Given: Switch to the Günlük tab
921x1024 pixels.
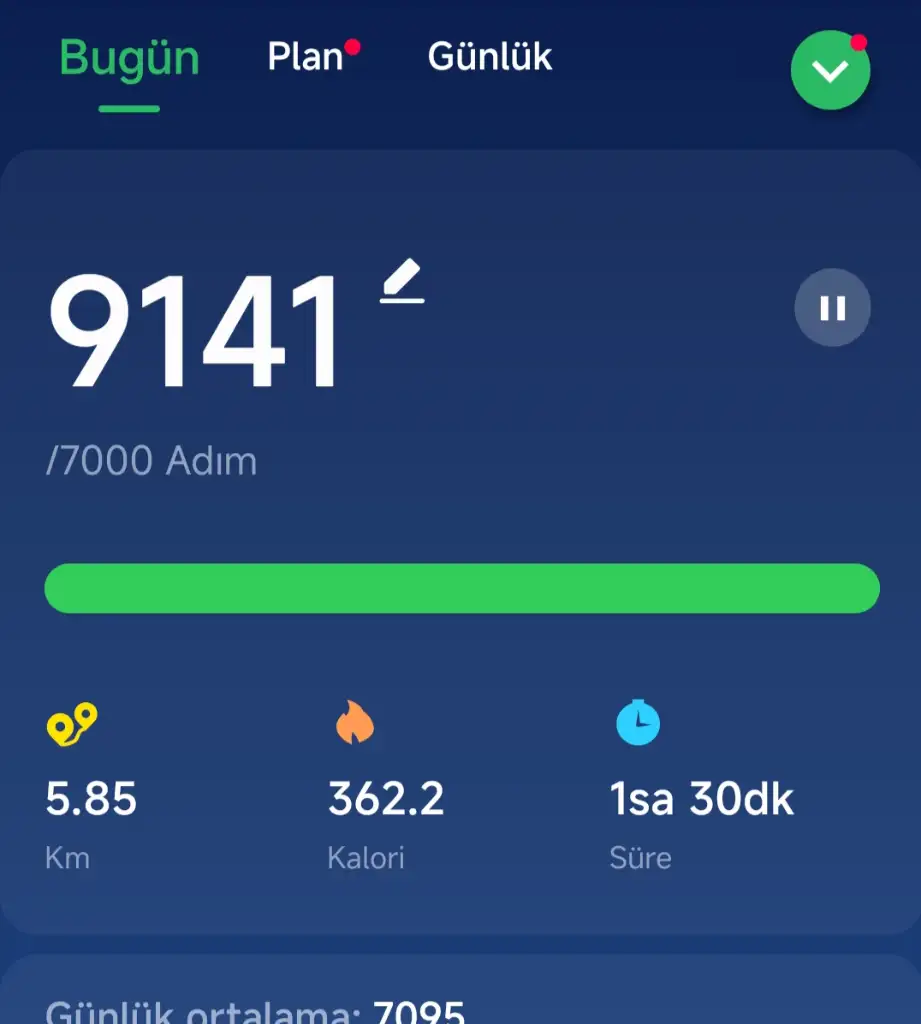Looking at the screenshot, I should 490,57.
